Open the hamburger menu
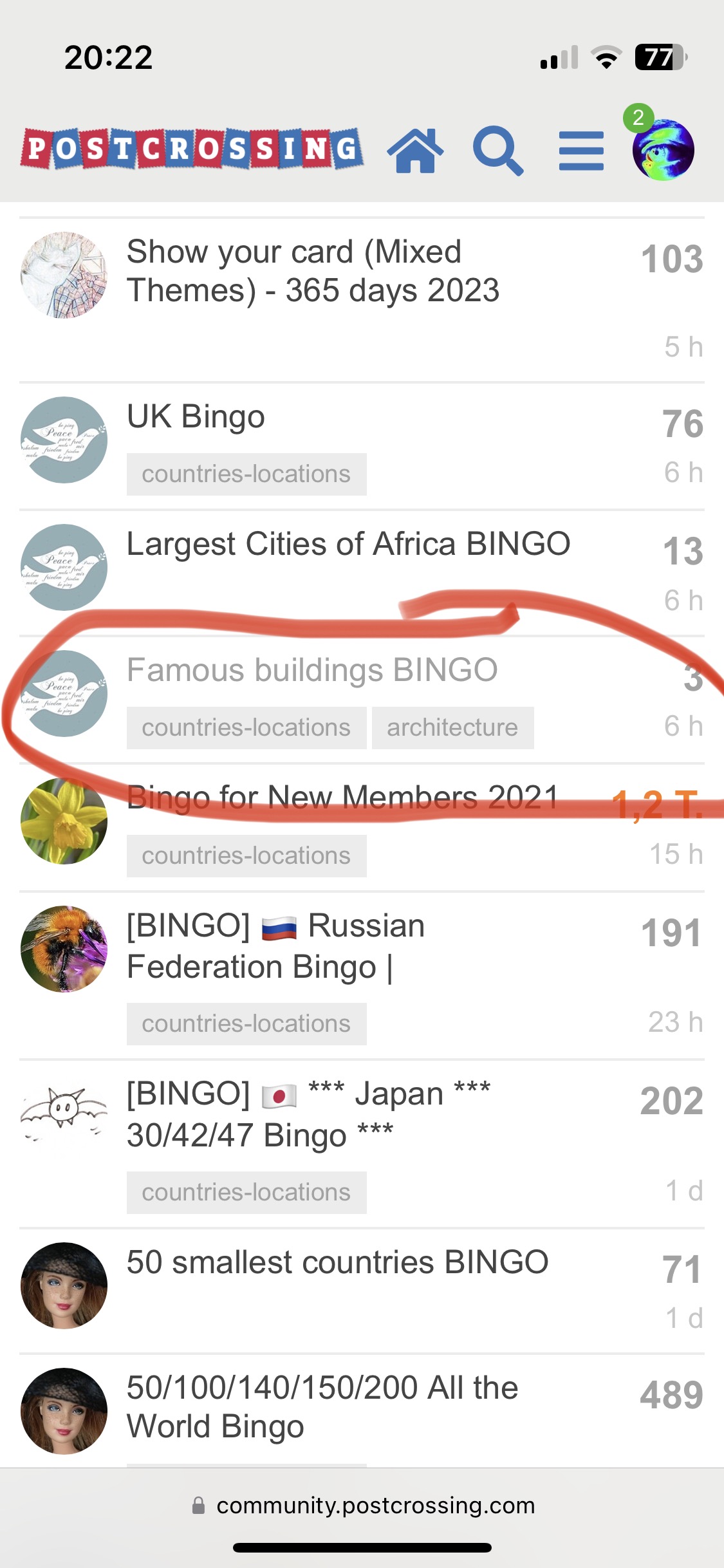 [581, 151]
